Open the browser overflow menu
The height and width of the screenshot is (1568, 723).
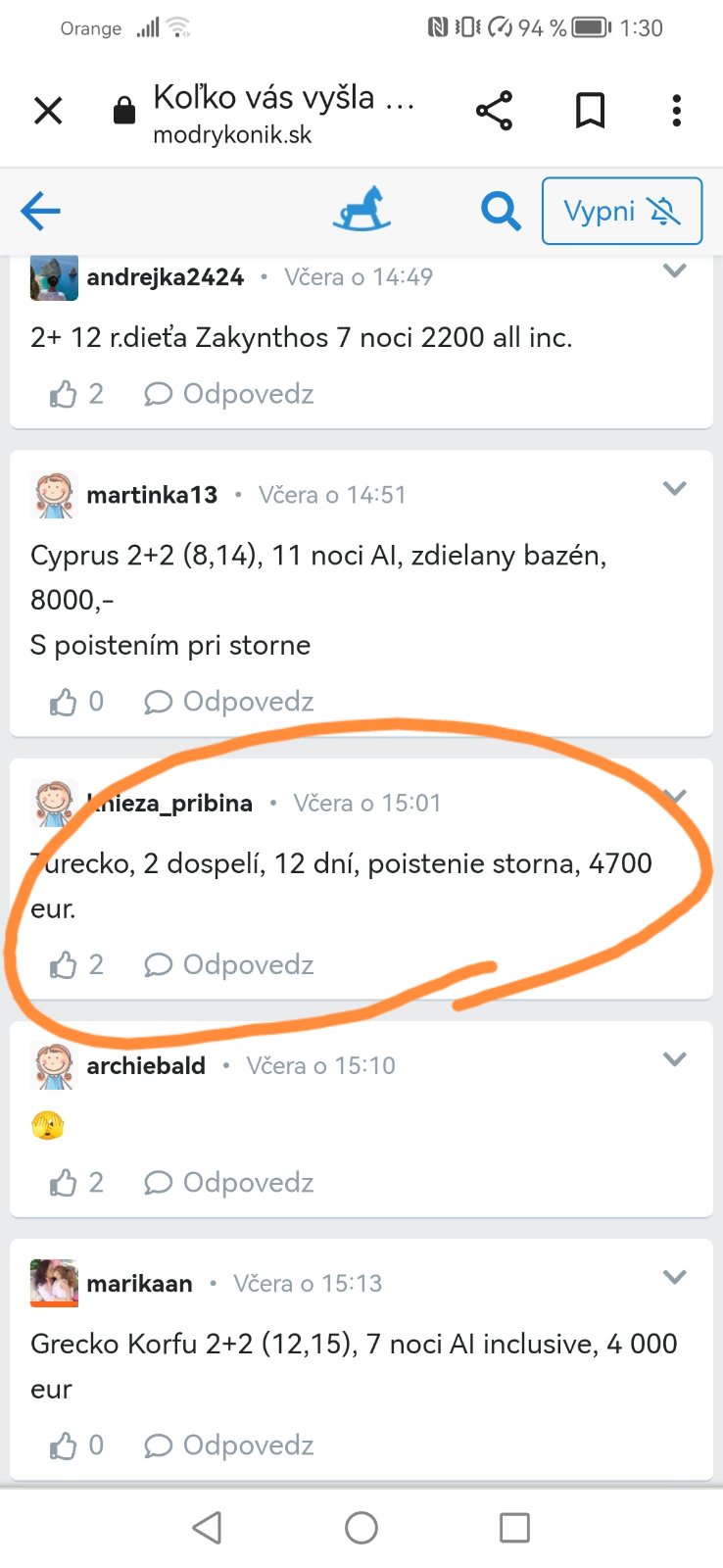pyautogui.click(x=676, y=111)
